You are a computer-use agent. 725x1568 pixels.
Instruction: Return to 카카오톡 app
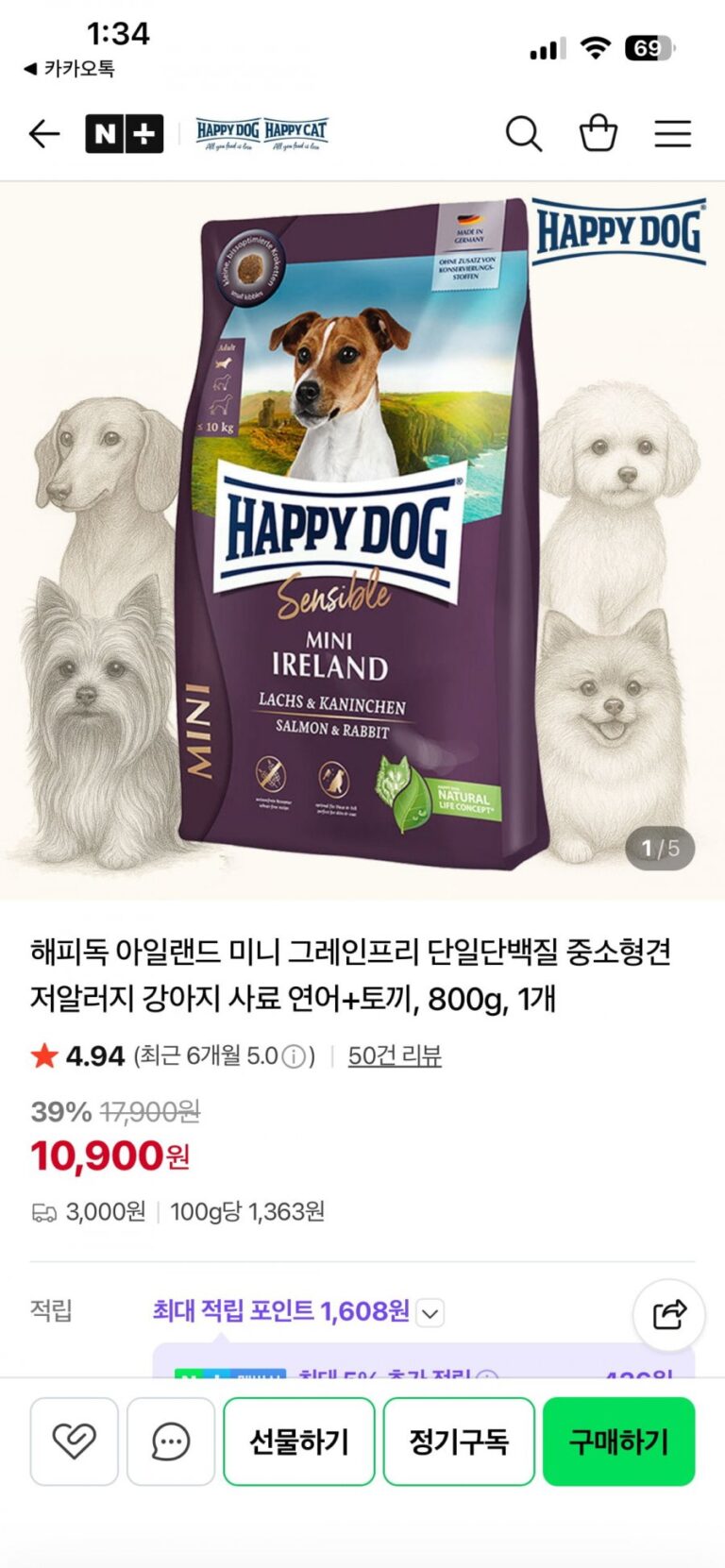tap(70, 69)
